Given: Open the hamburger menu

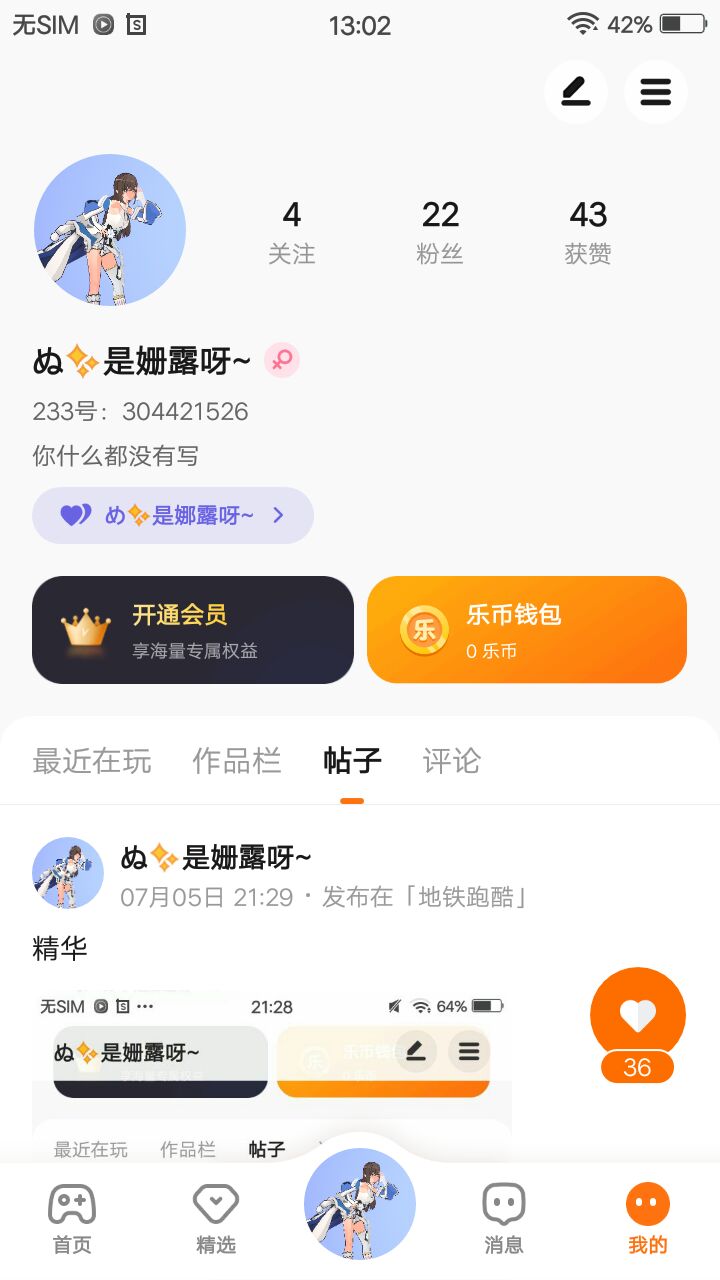Looking at the screenshot, I should pyautogui.click(x=655, y=92).
